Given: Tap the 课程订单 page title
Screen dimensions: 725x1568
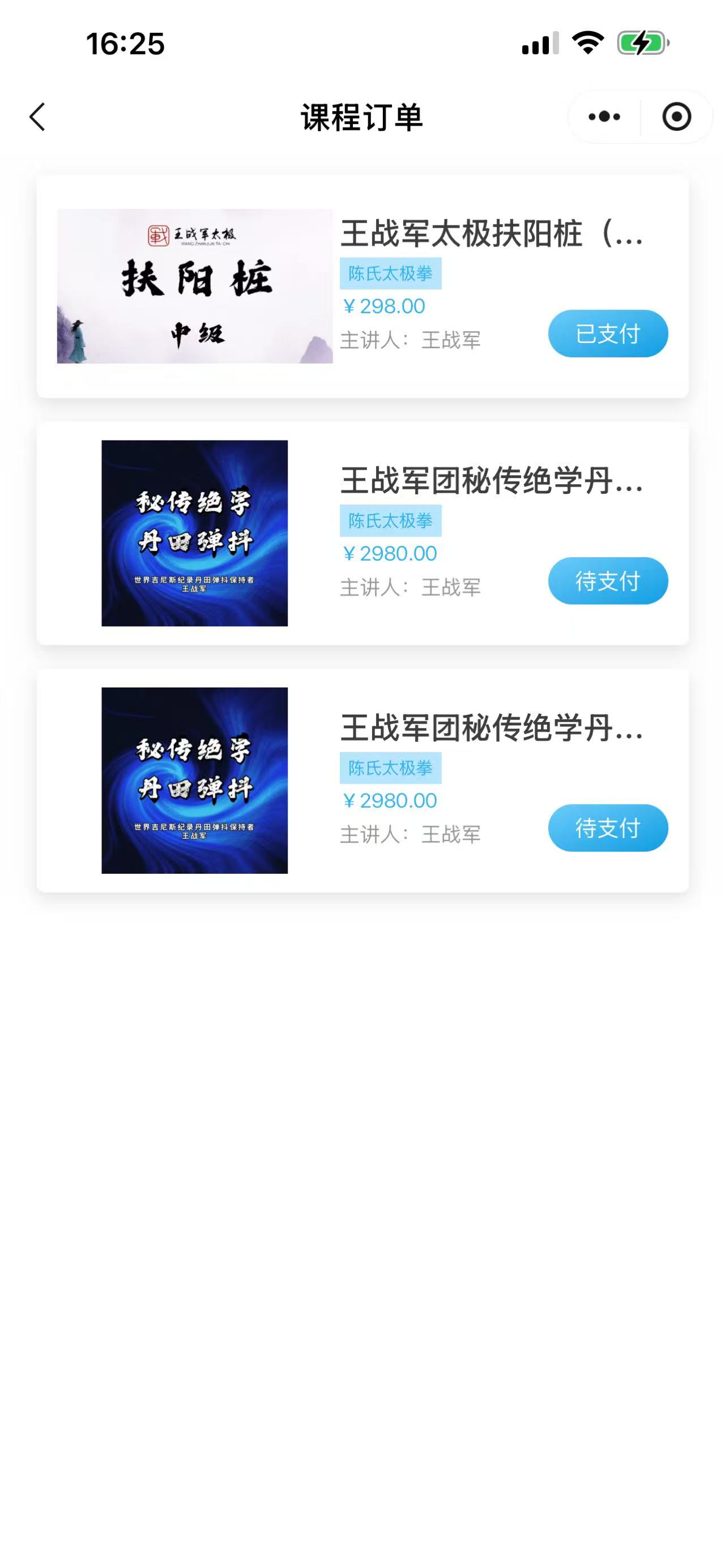Looking at the screenshot, I should pos(362,116).
